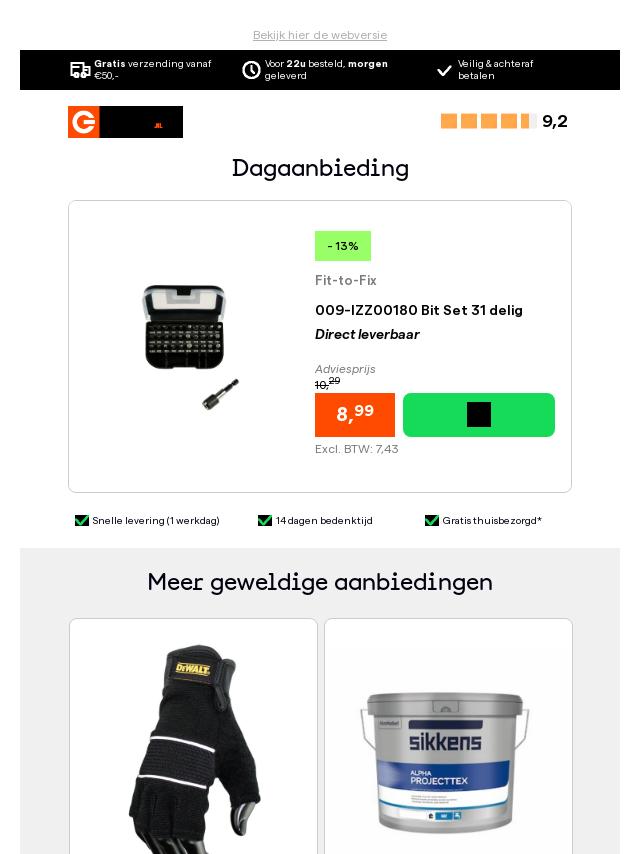Open the 009-IZZ00180 Bit Set title link
This screenshot has width=640, height=854.
click(x=418, y=310)
